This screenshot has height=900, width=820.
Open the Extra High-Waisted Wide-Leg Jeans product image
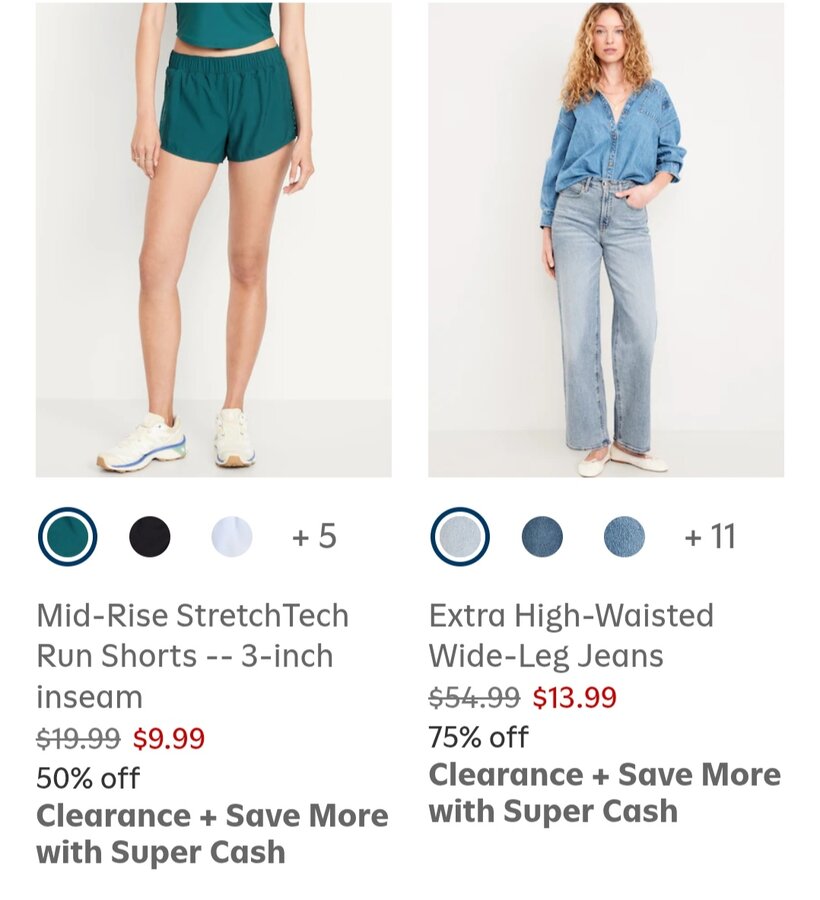point(606,240)
